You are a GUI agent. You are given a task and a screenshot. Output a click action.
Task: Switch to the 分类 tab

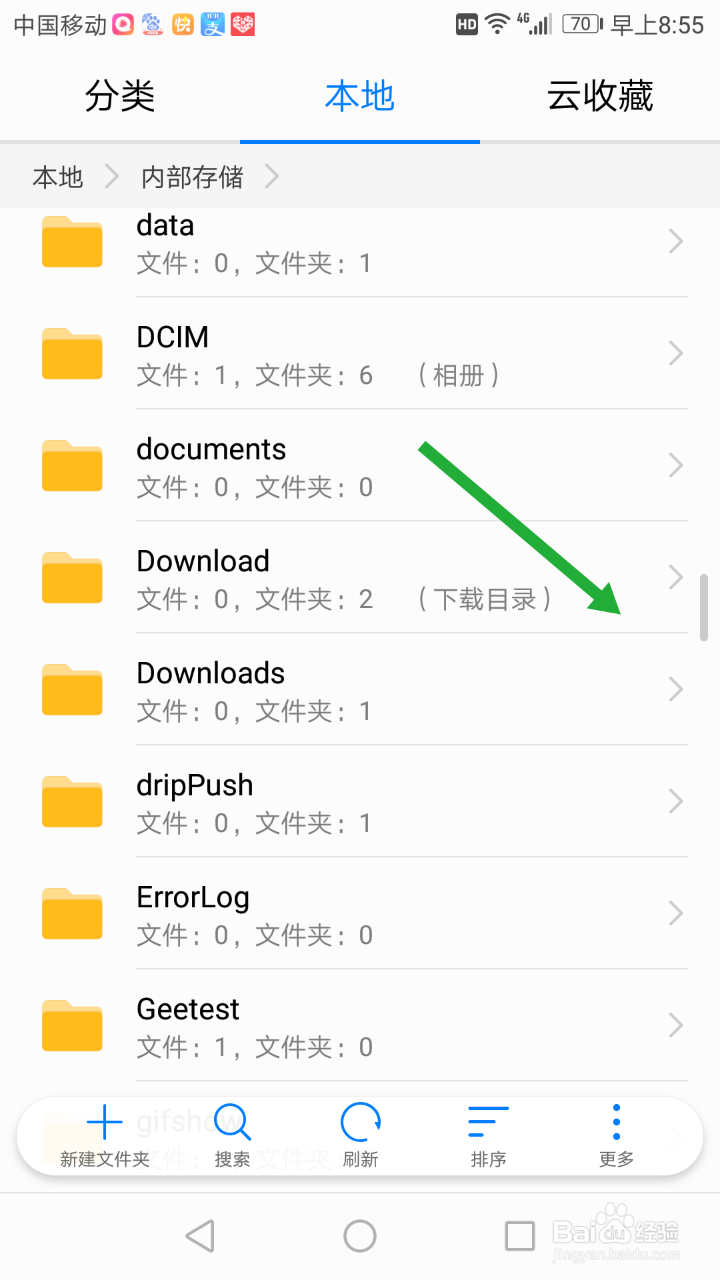point(120,96)
